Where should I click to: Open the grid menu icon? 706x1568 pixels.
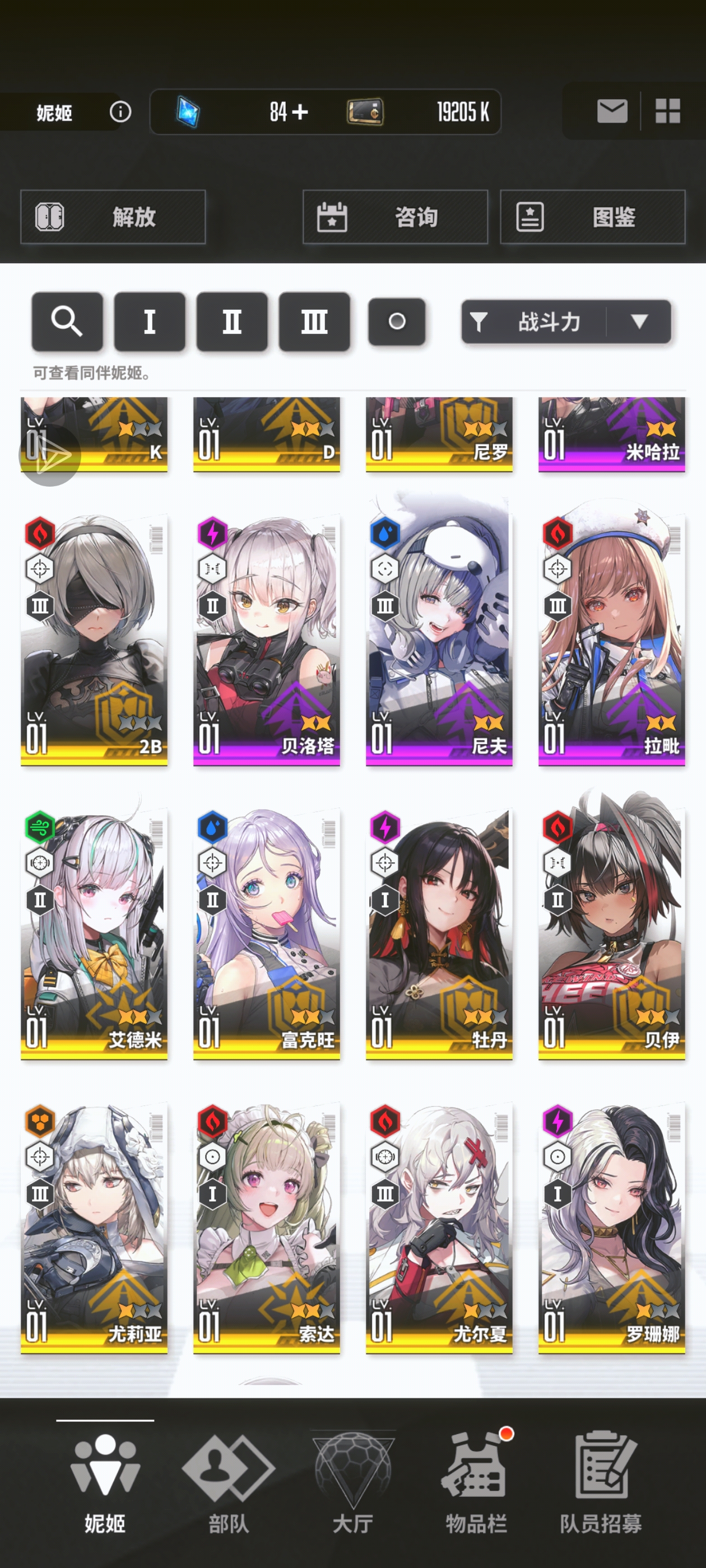tap(667, 111)
